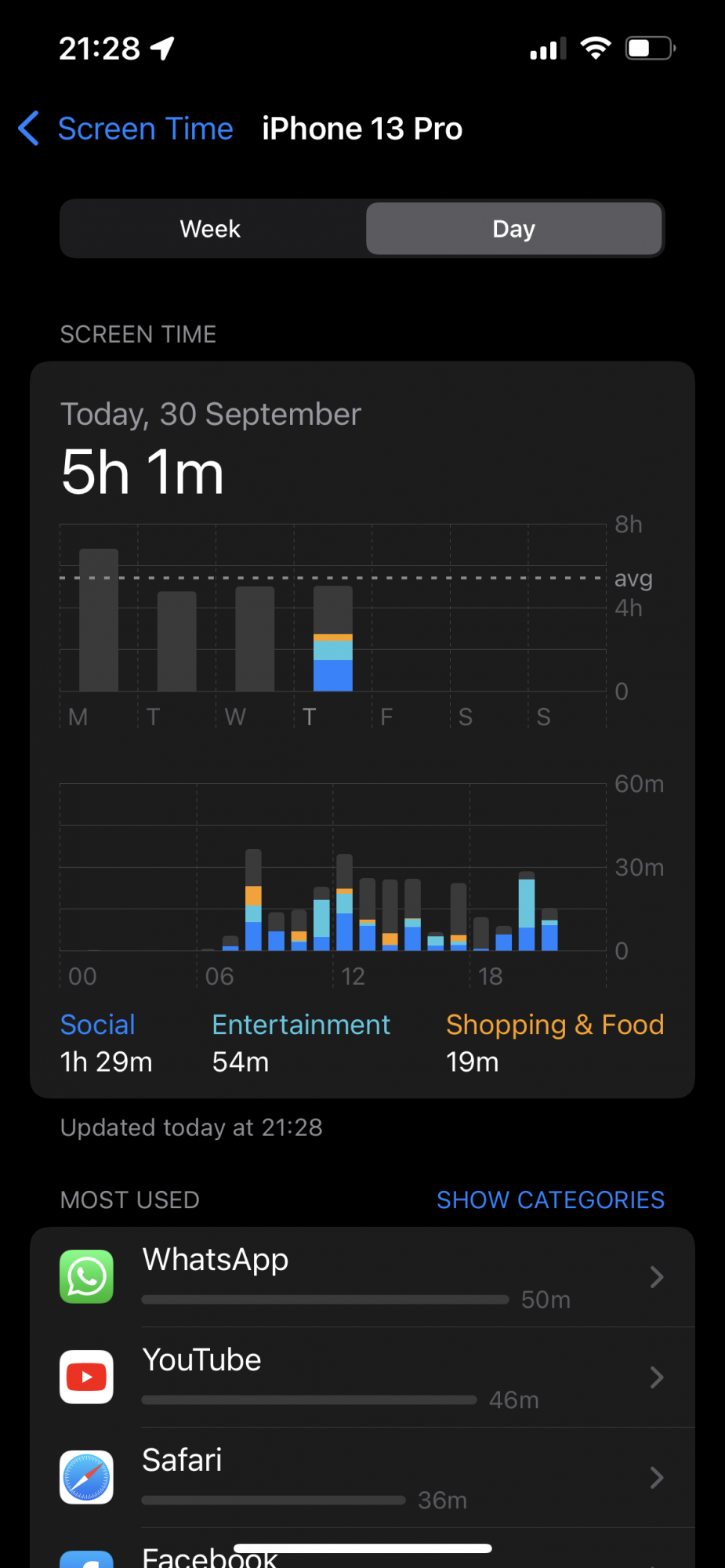Select the Day segment
Screen dimensions: 725x1568
pos(514,229)
